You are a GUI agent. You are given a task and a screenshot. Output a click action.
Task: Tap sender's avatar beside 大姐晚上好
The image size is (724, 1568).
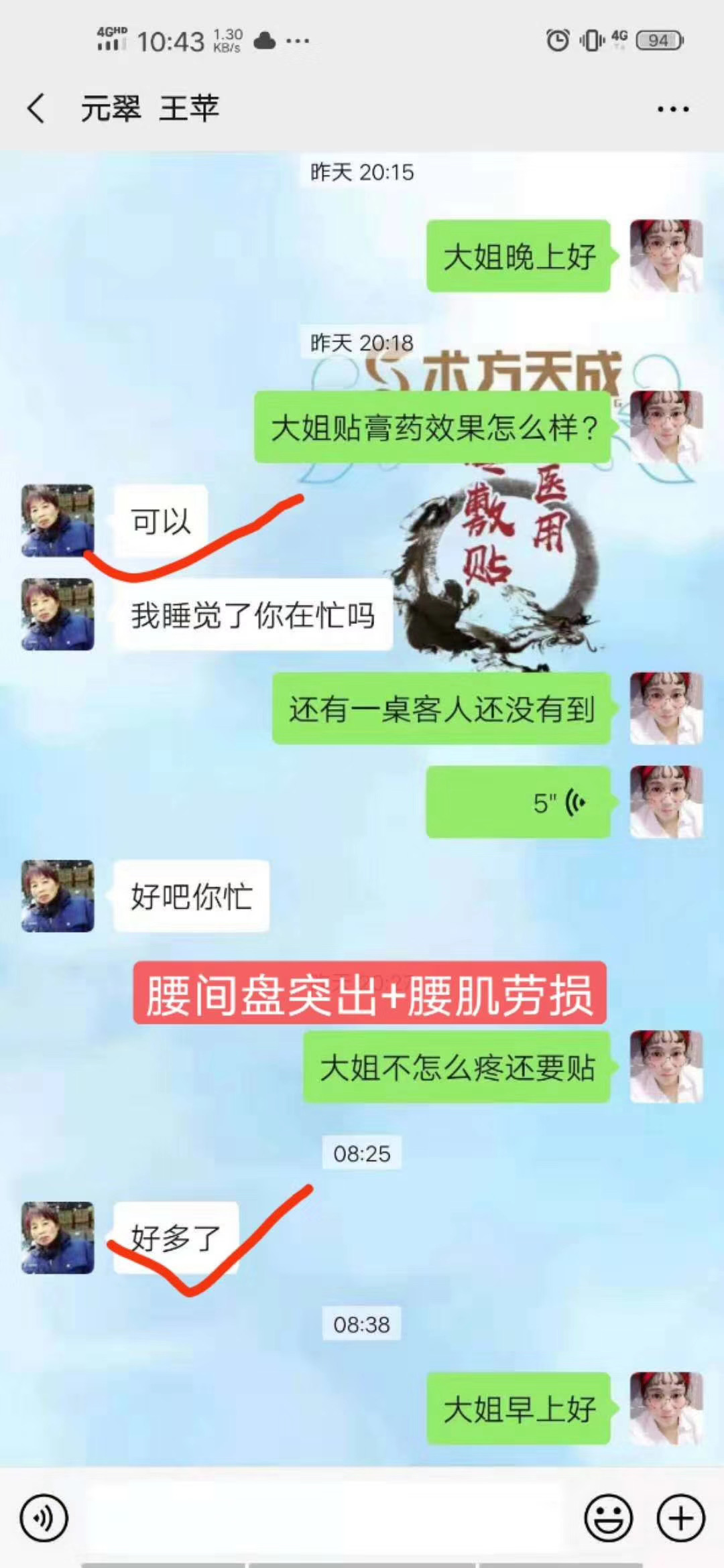click(666, 256)
